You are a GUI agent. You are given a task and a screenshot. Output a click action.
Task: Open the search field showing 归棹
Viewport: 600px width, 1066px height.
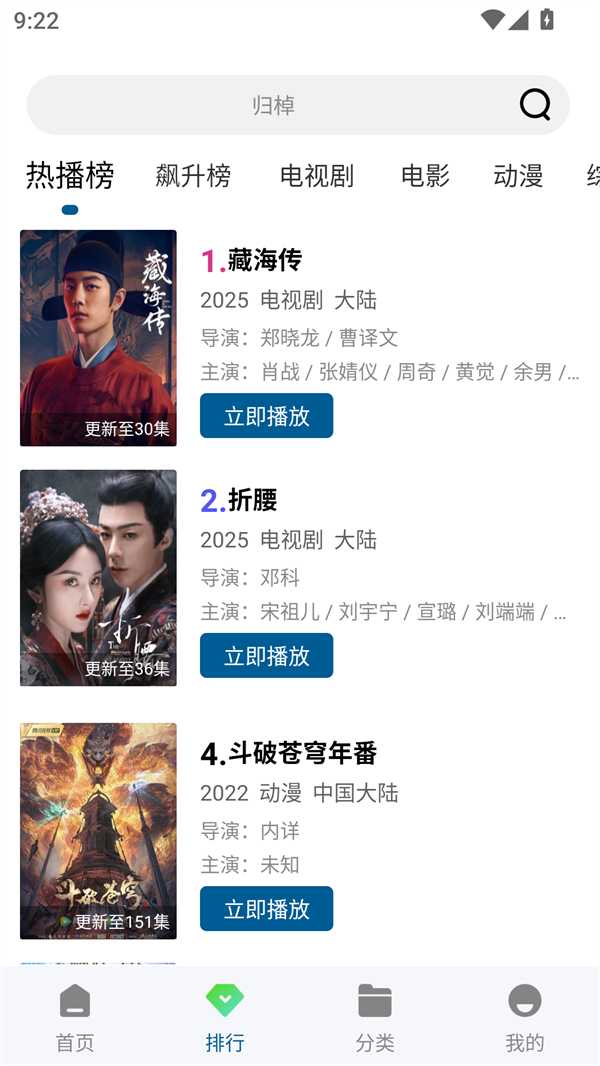pos(272,105)
